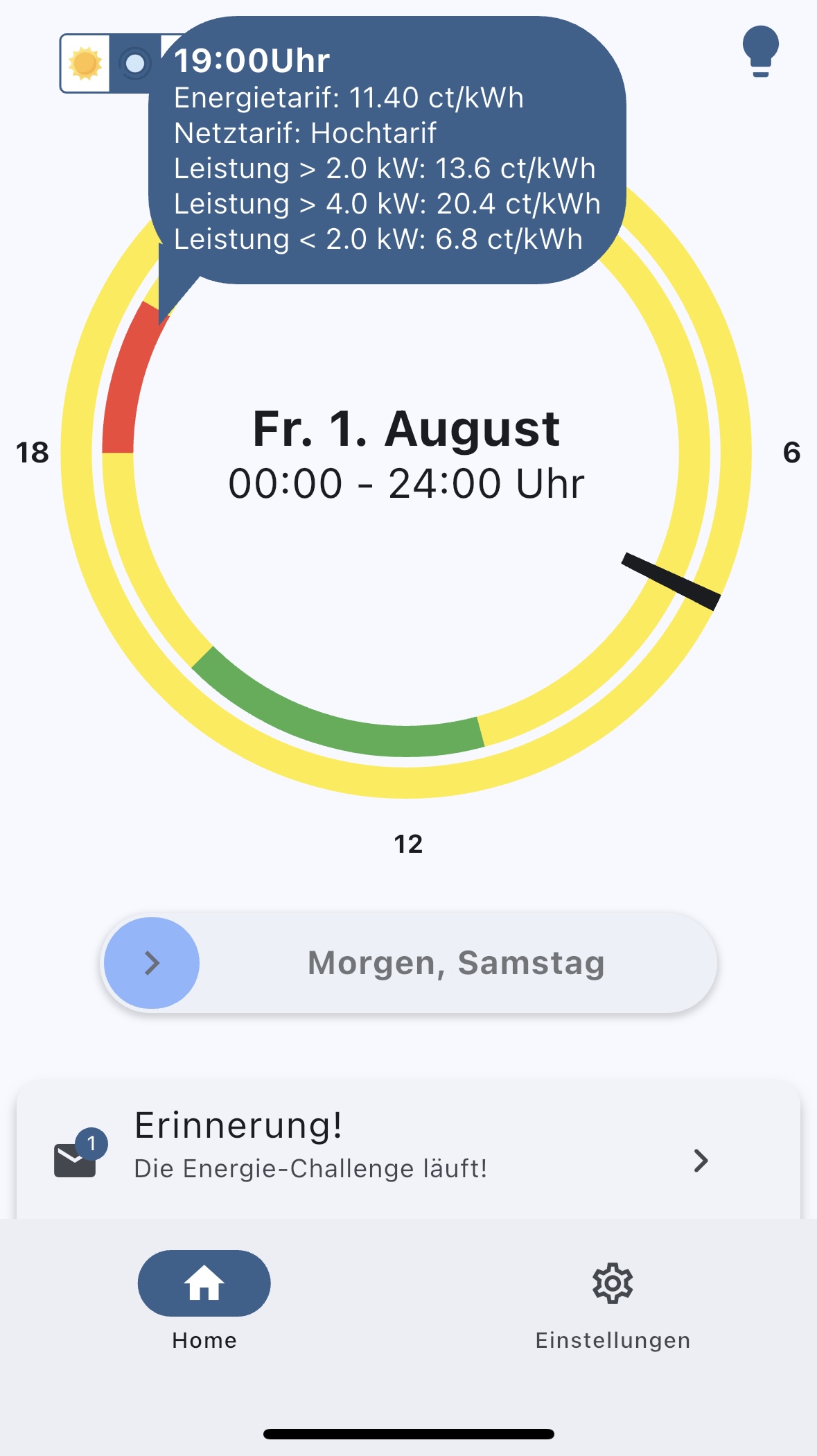Open the Erinnerung Energie-Challenge message
Viewport: 817px width, 1456px height.
(x=408, y=1149)
